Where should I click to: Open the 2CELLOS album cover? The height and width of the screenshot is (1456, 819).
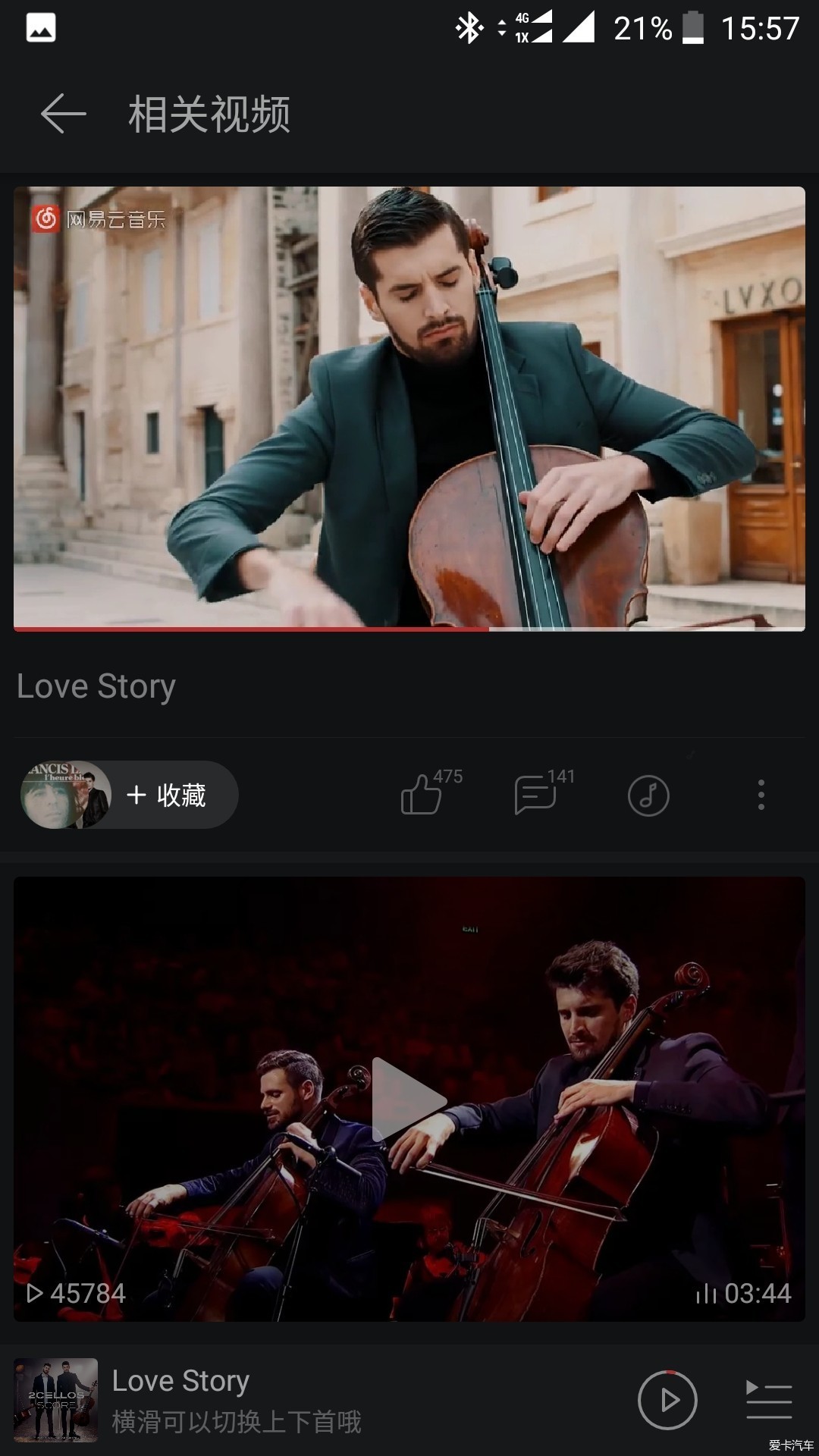56,1400
